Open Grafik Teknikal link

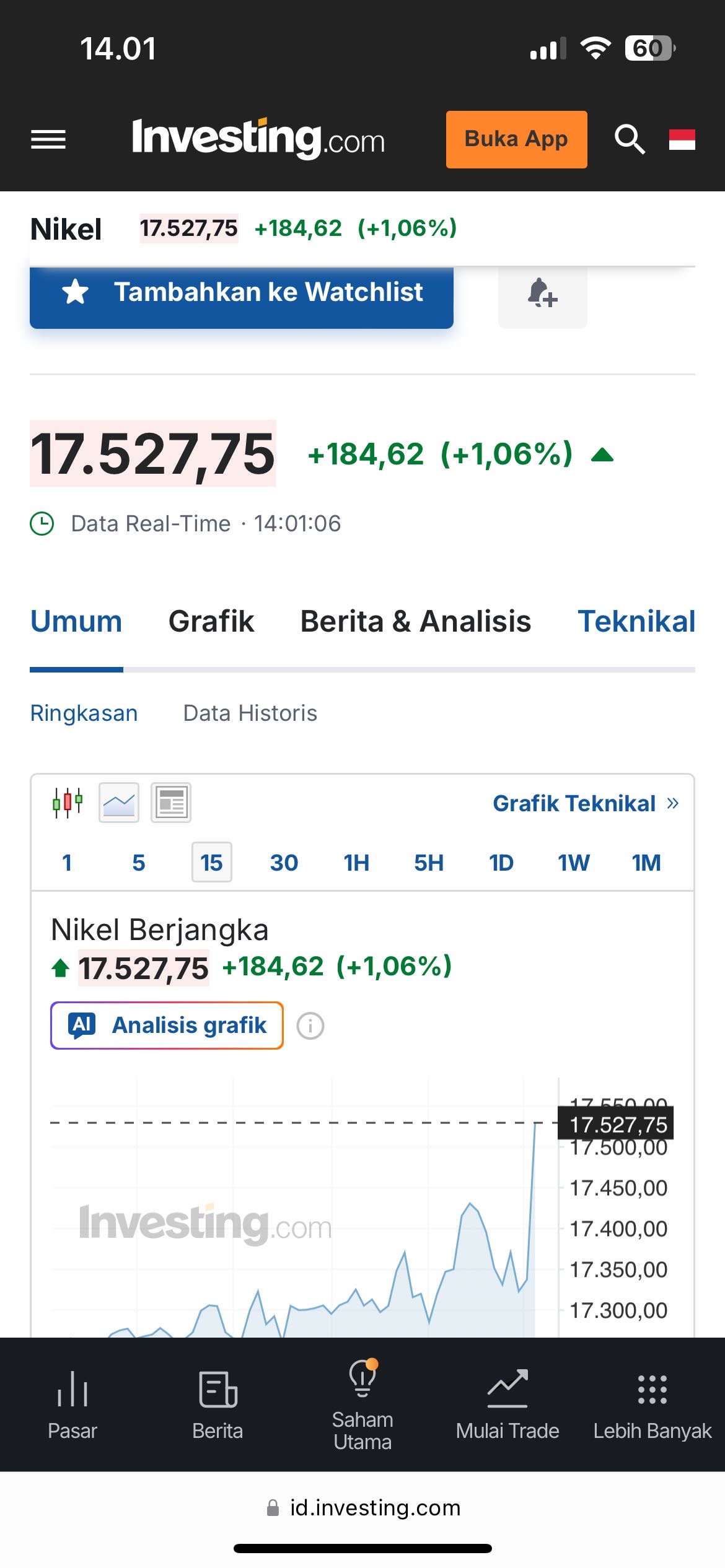[586, 803]
